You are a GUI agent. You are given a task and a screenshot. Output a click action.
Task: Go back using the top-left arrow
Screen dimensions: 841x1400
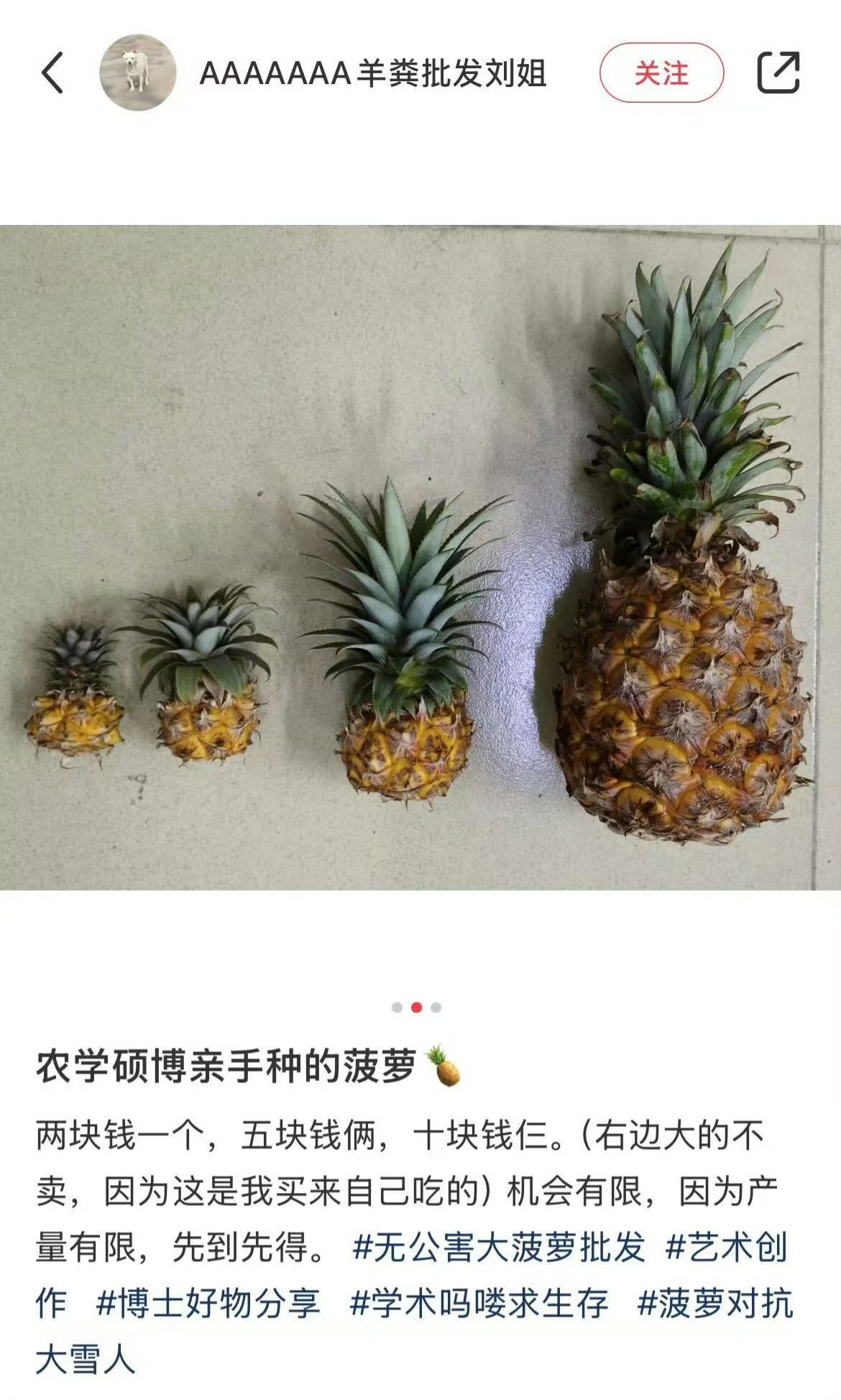click(x=53, y=73)
